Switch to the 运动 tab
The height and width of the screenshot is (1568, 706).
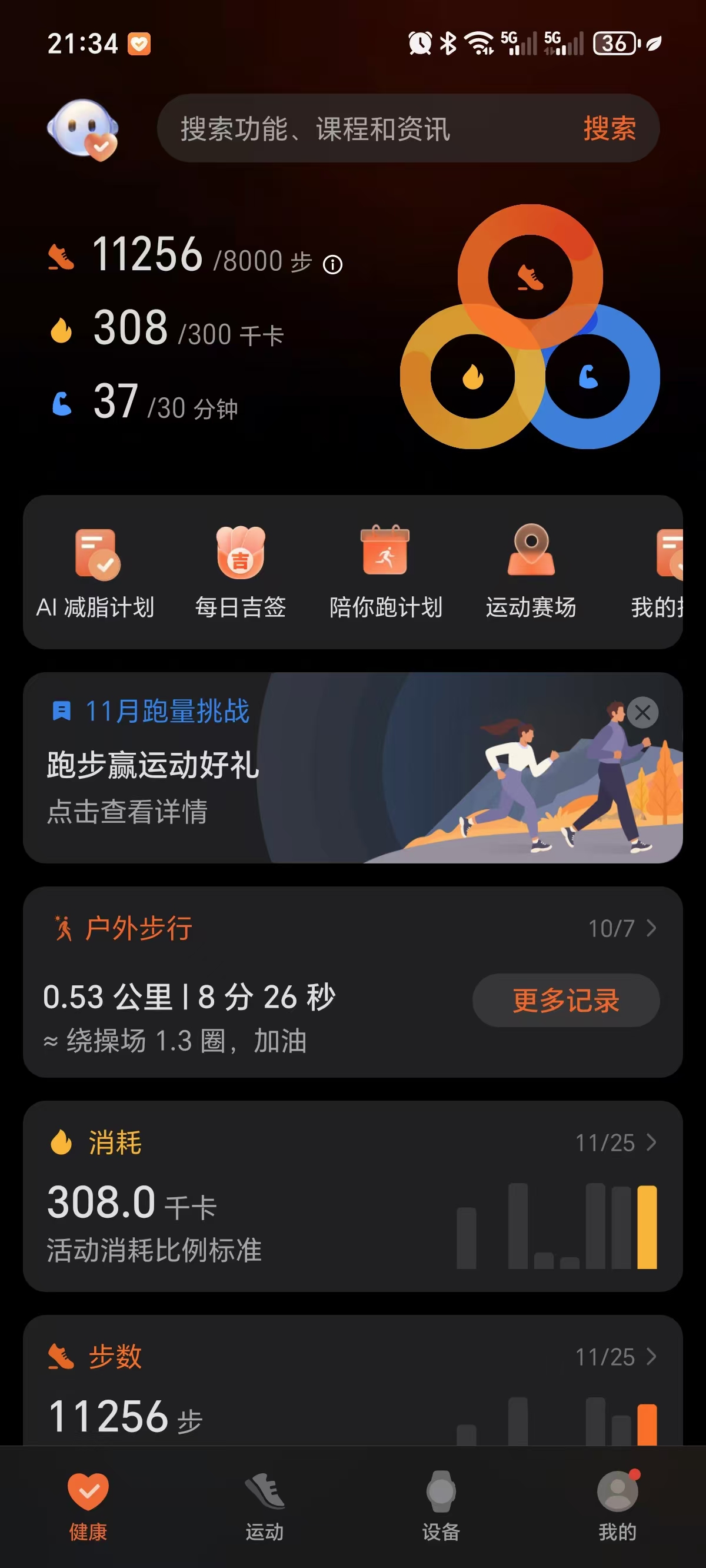tap(265, 1507)
